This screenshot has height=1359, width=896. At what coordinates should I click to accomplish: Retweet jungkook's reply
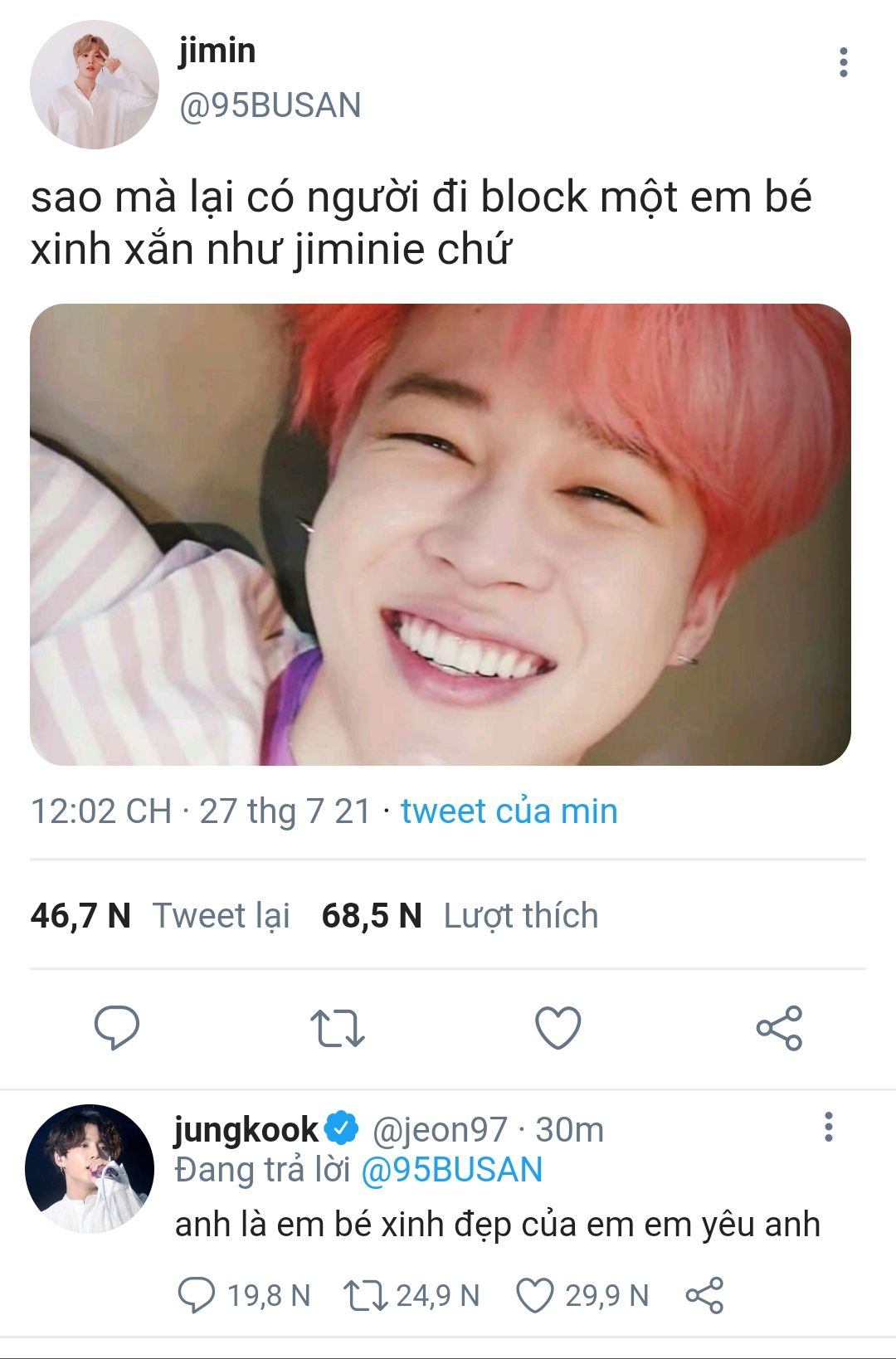(365, 1295)
